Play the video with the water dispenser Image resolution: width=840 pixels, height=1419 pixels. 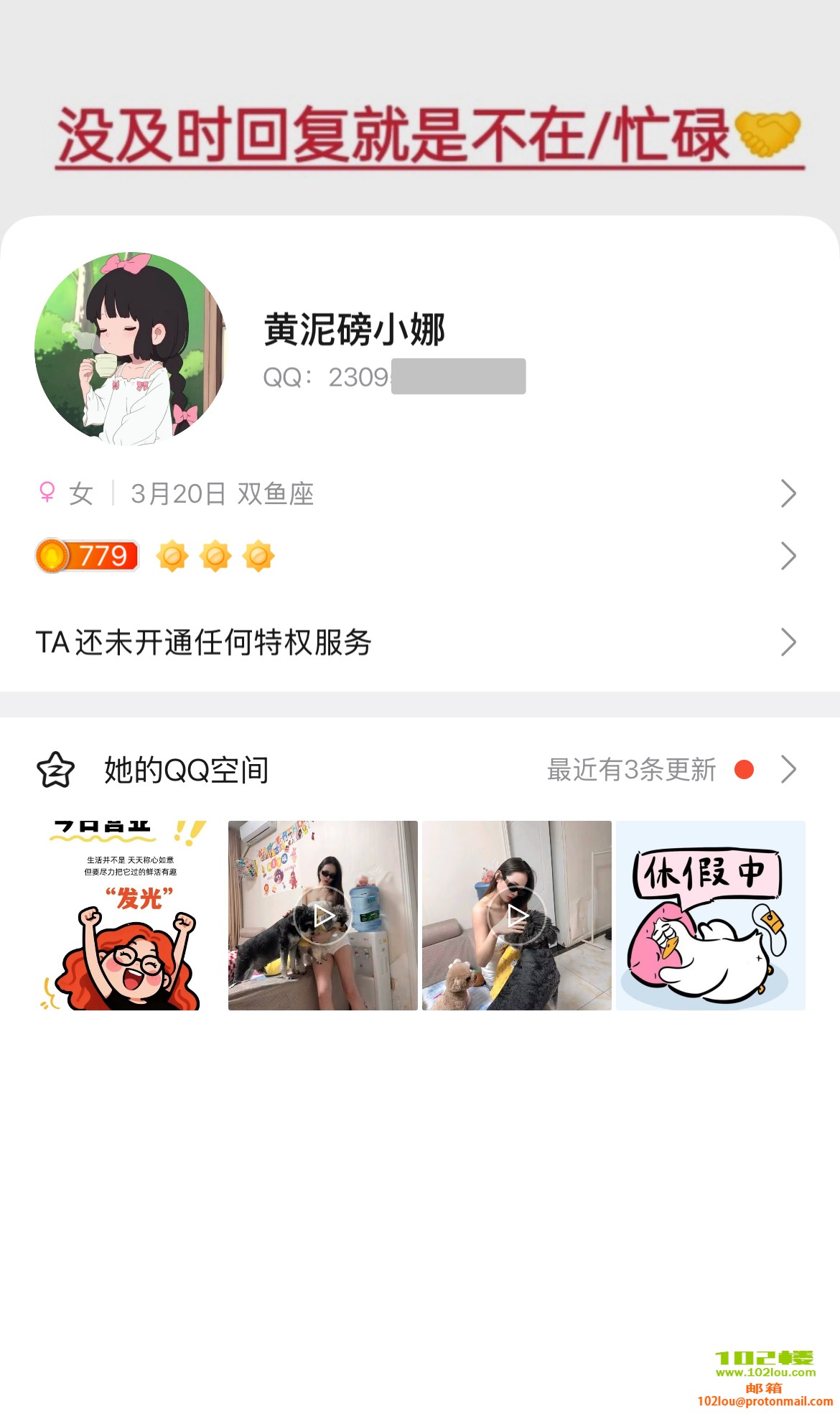pyautogui.click(x=323, y=916)
